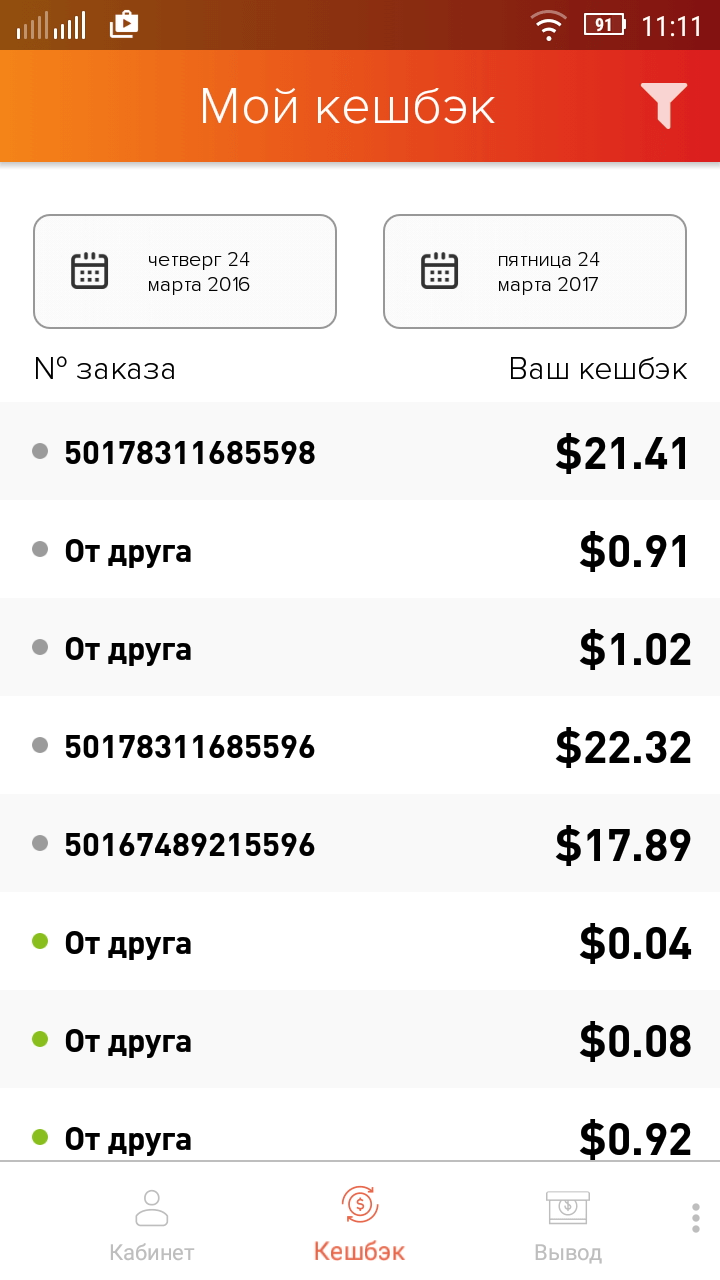Switch to the Кабинет tab
The image size is (720, 1280).
point(151,1224)
